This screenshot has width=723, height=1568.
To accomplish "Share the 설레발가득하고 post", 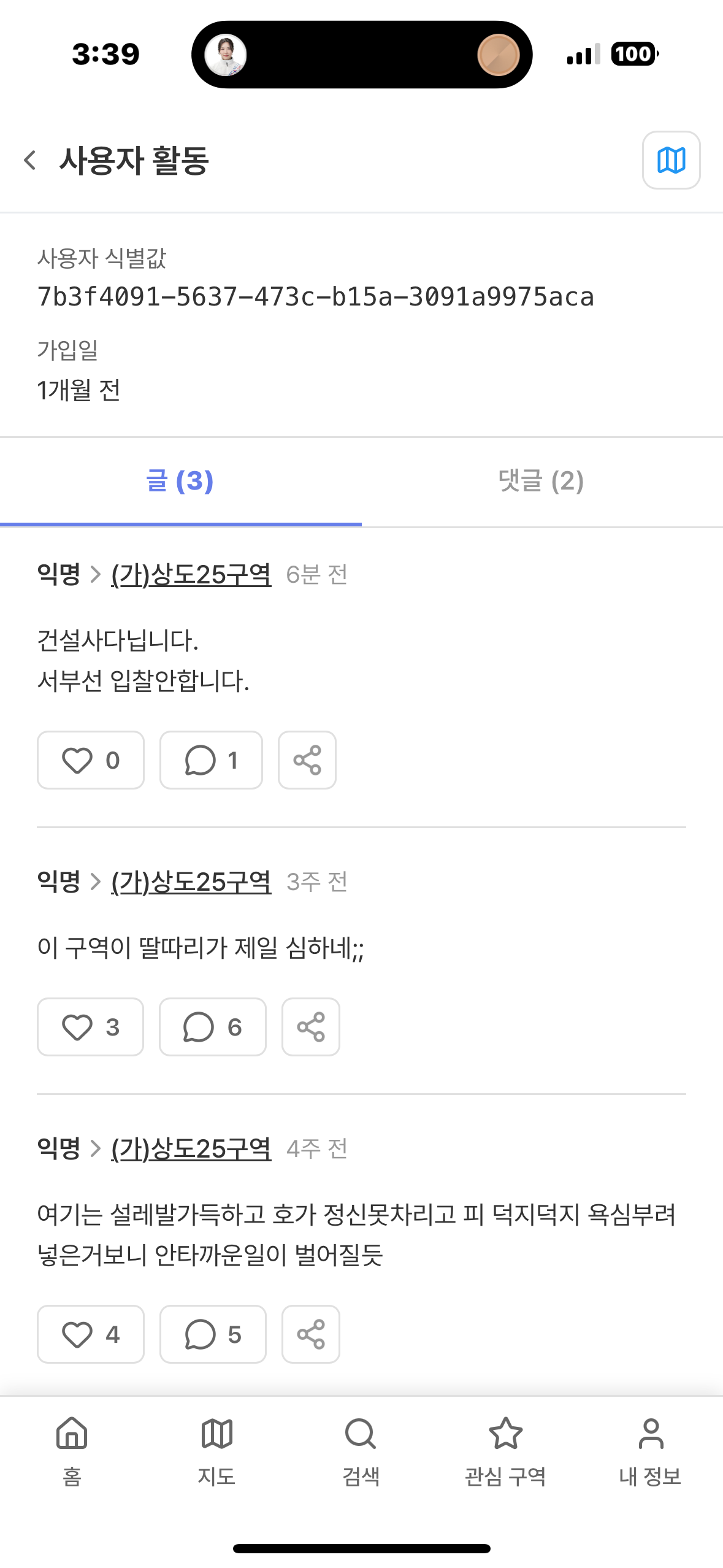I will tap(311, 1334).
